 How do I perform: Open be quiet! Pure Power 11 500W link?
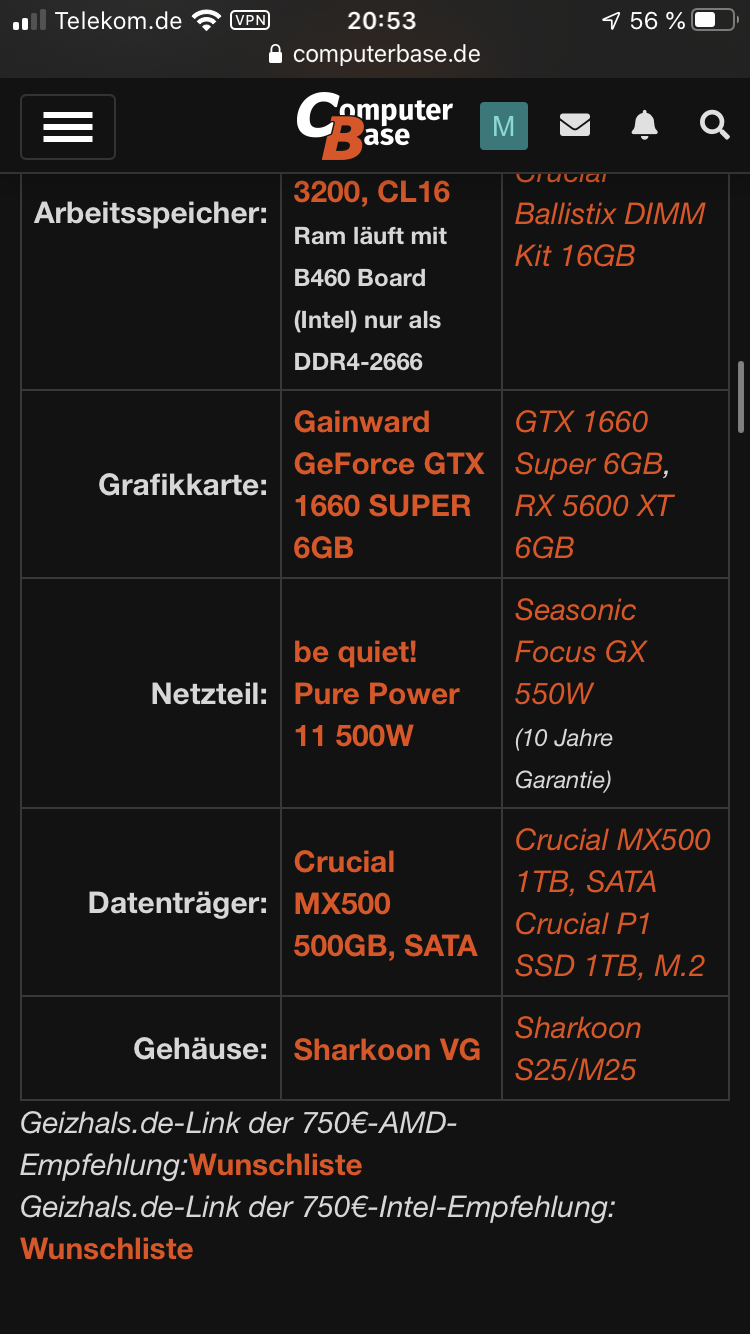coord(377,694)
